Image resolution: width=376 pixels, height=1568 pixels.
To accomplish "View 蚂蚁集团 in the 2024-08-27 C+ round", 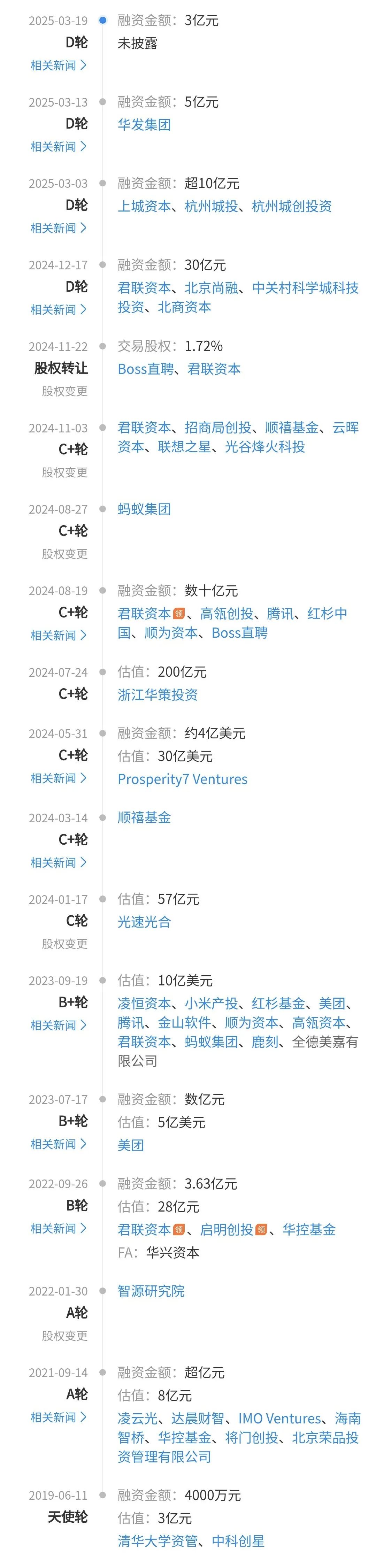I will (x=144, y=509).
